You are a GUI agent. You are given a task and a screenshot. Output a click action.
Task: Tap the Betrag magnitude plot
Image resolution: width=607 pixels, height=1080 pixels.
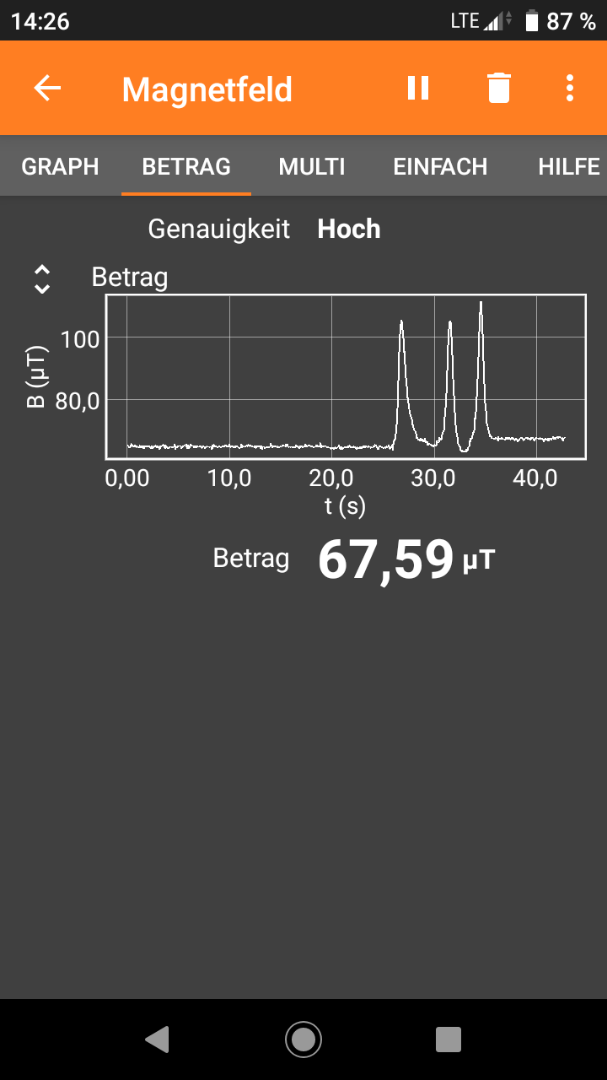(x=346, y=377)
